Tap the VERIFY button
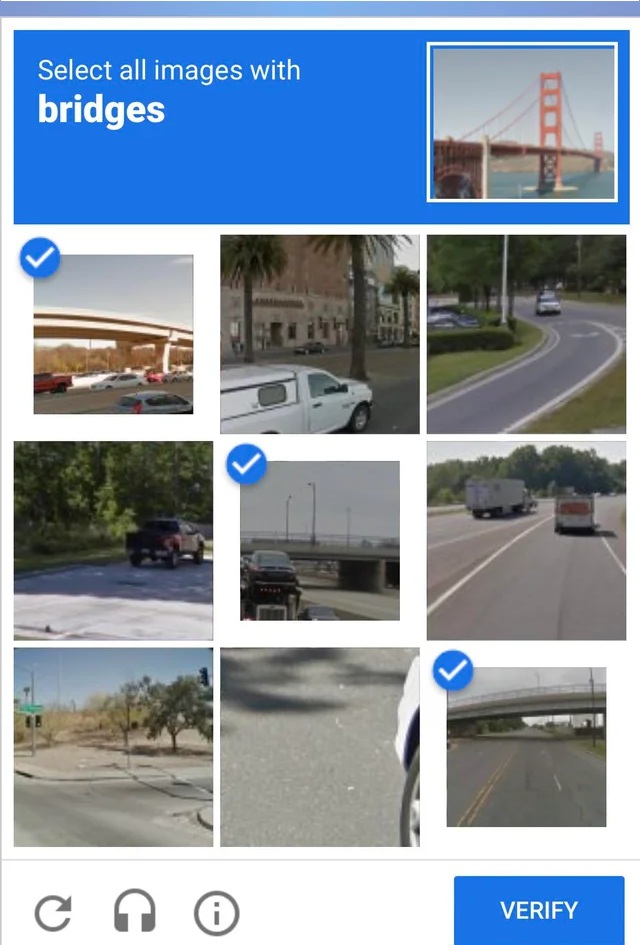This screenshot has width=640, height=945. [x=538, y=910]
